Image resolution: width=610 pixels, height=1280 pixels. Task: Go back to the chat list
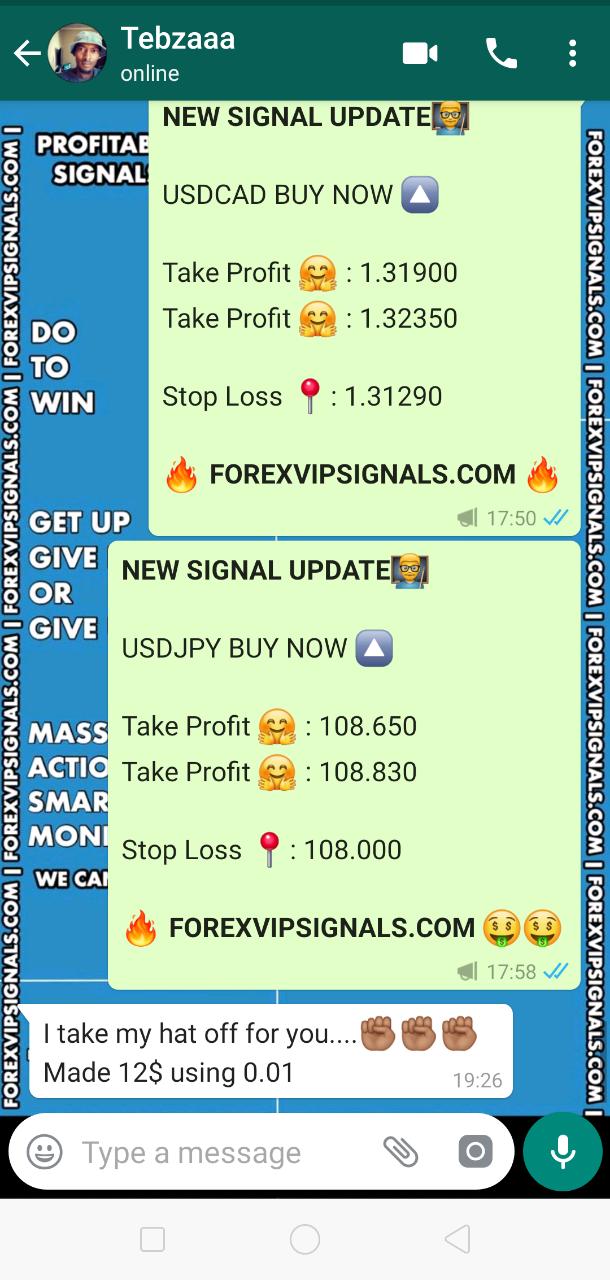tap(26, 54)
